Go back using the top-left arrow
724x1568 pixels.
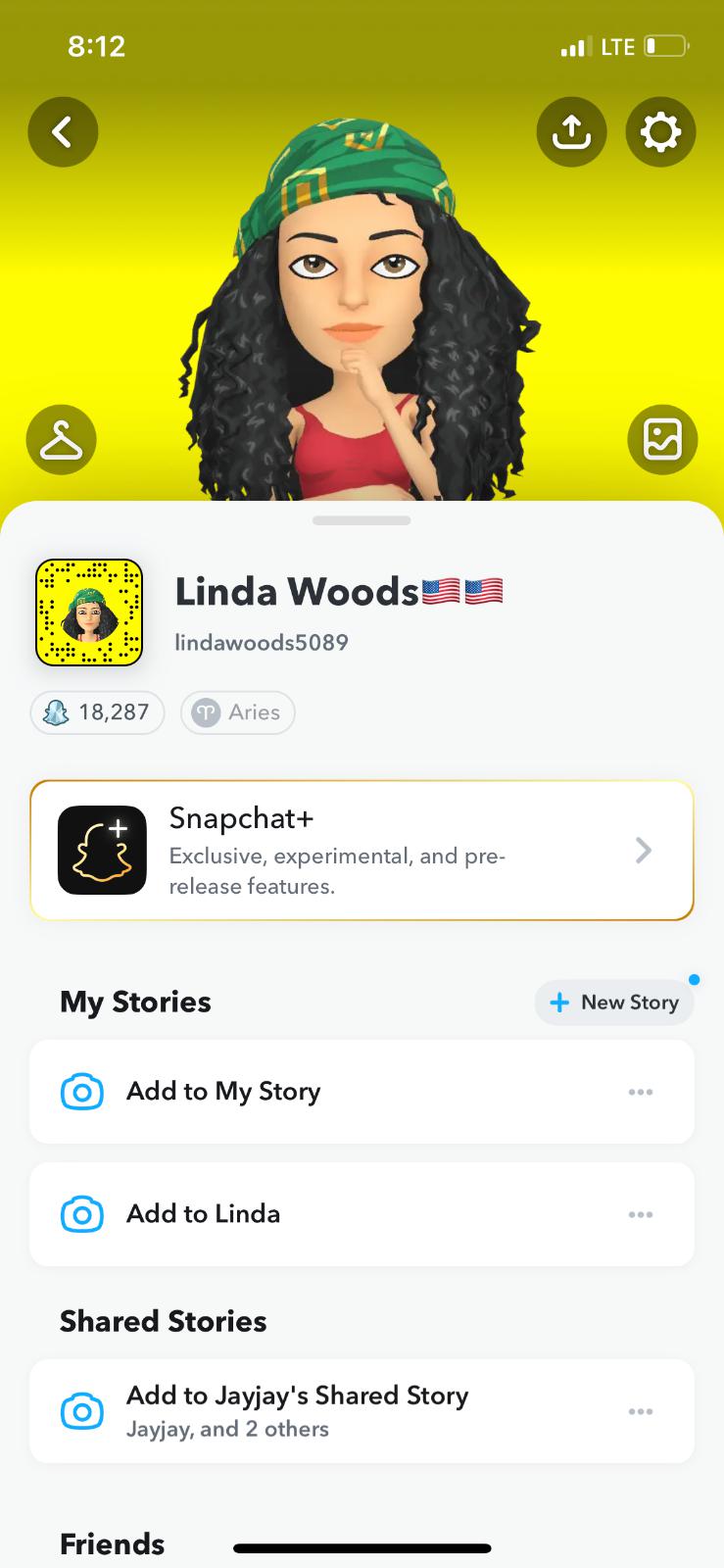tap(63, 131)
